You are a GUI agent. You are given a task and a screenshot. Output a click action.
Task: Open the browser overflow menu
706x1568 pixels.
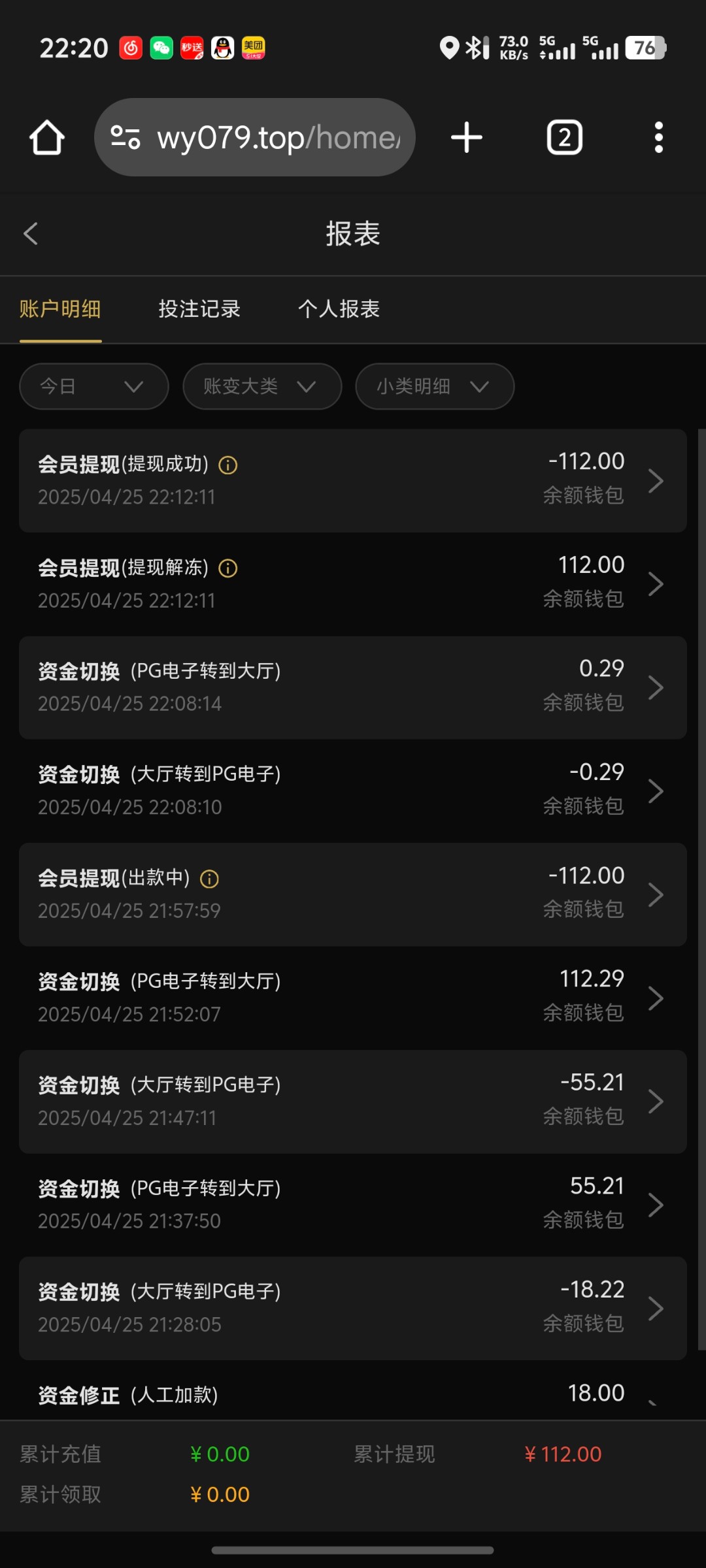pos(659,138)
